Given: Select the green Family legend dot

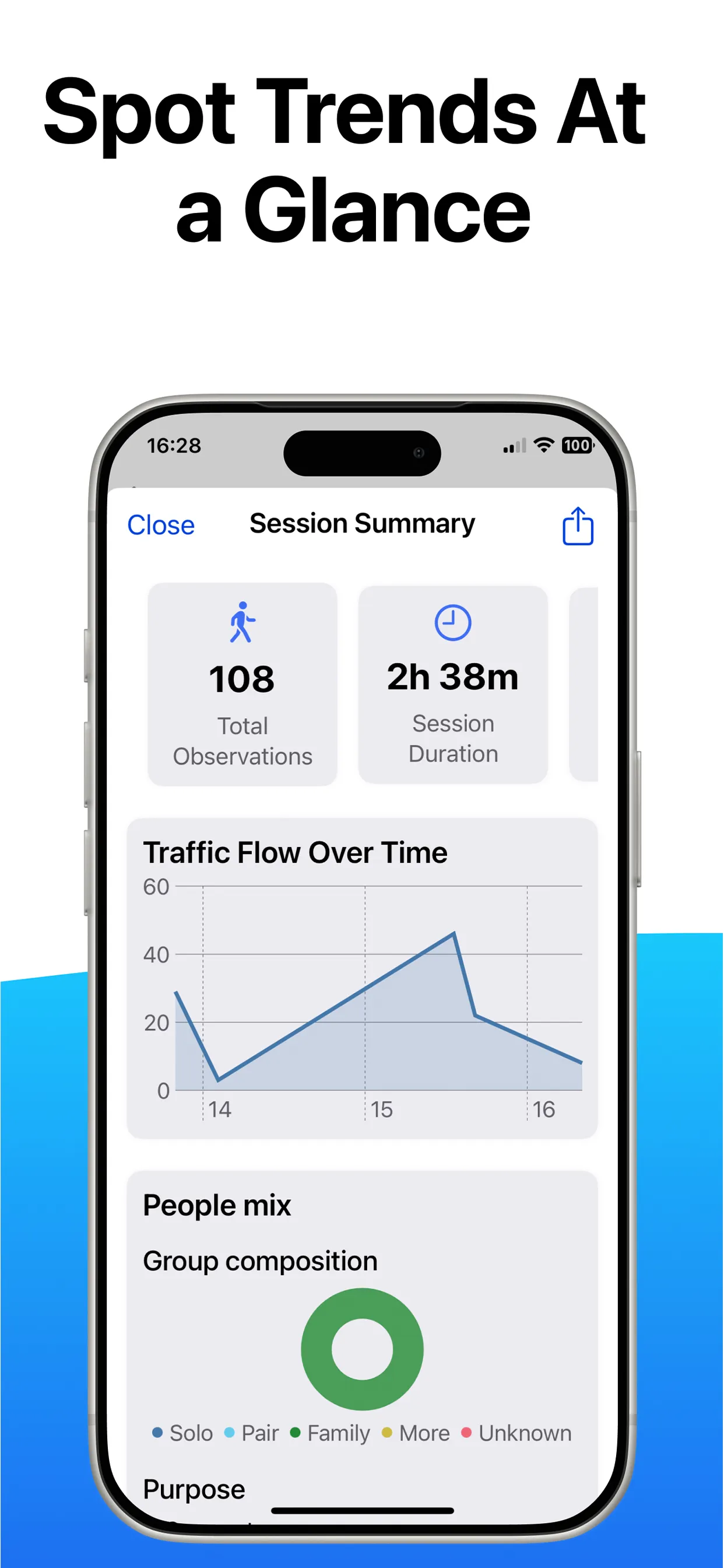Looking at the screenshot, I should (x=295, y=1433).
